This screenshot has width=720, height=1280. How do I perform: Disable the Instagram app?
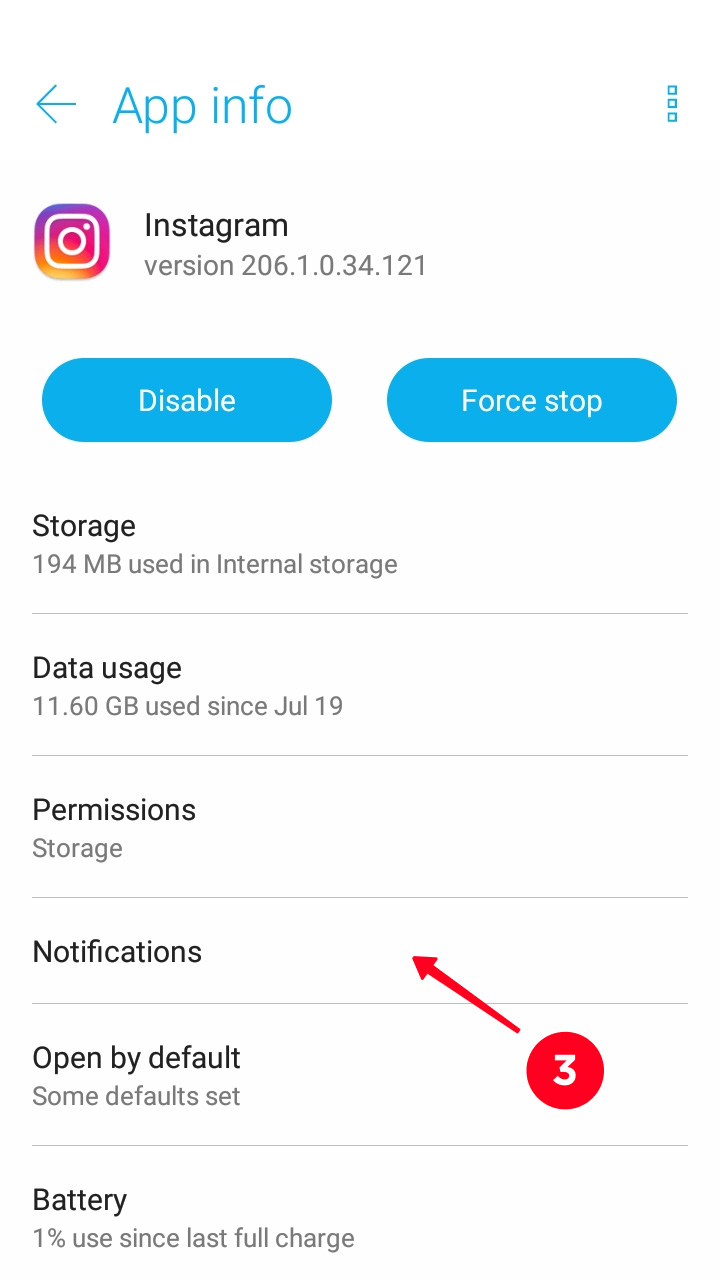(187, 400)
